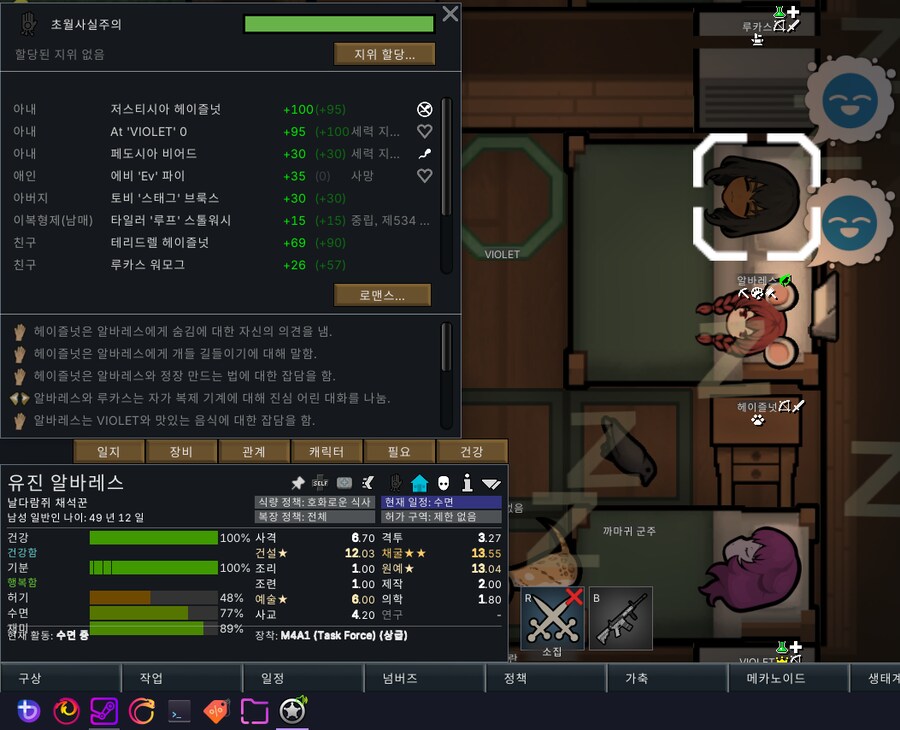Switch to the 일지 (log) tab

point(110,452)
